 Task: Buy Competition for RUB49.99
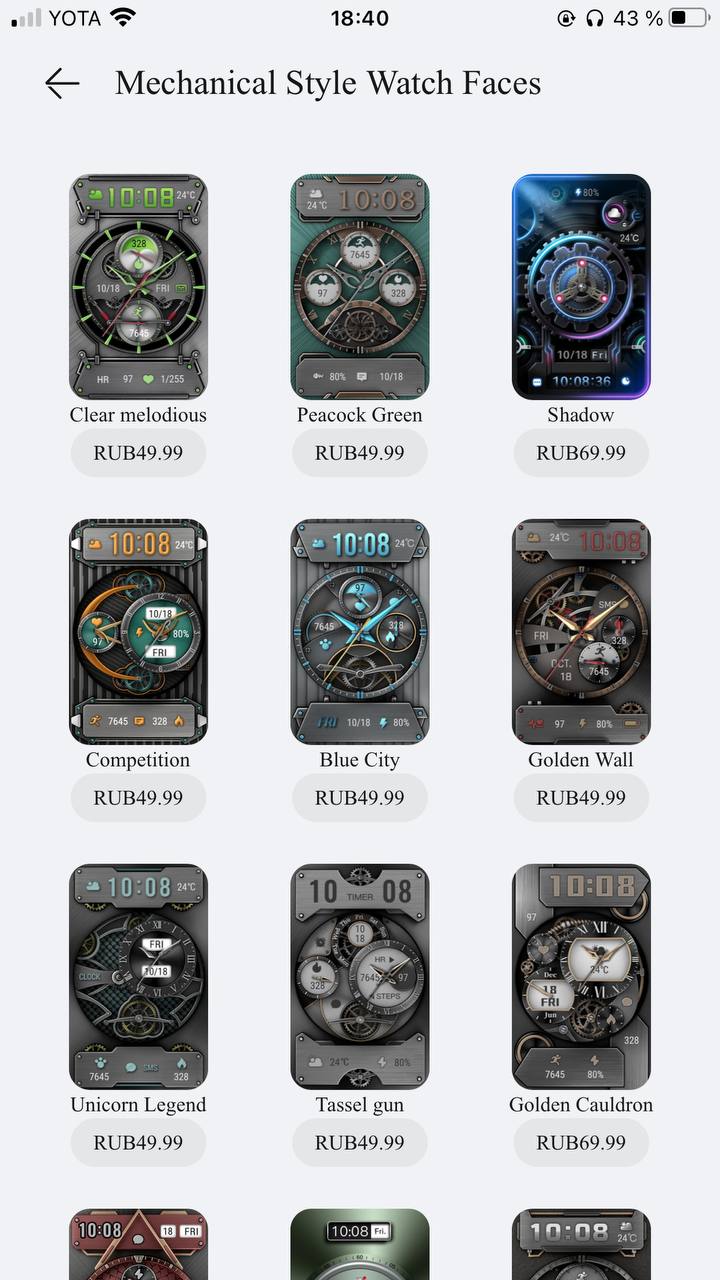[x=138, y=798]
